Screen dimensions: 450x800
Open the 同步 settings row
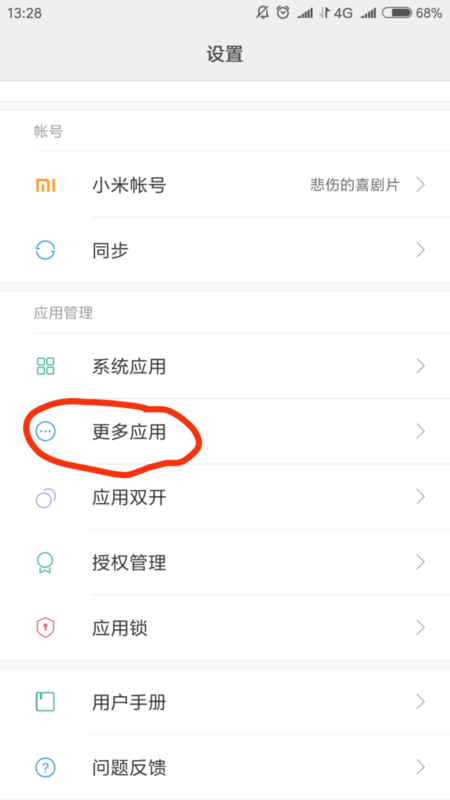[225, 250]
